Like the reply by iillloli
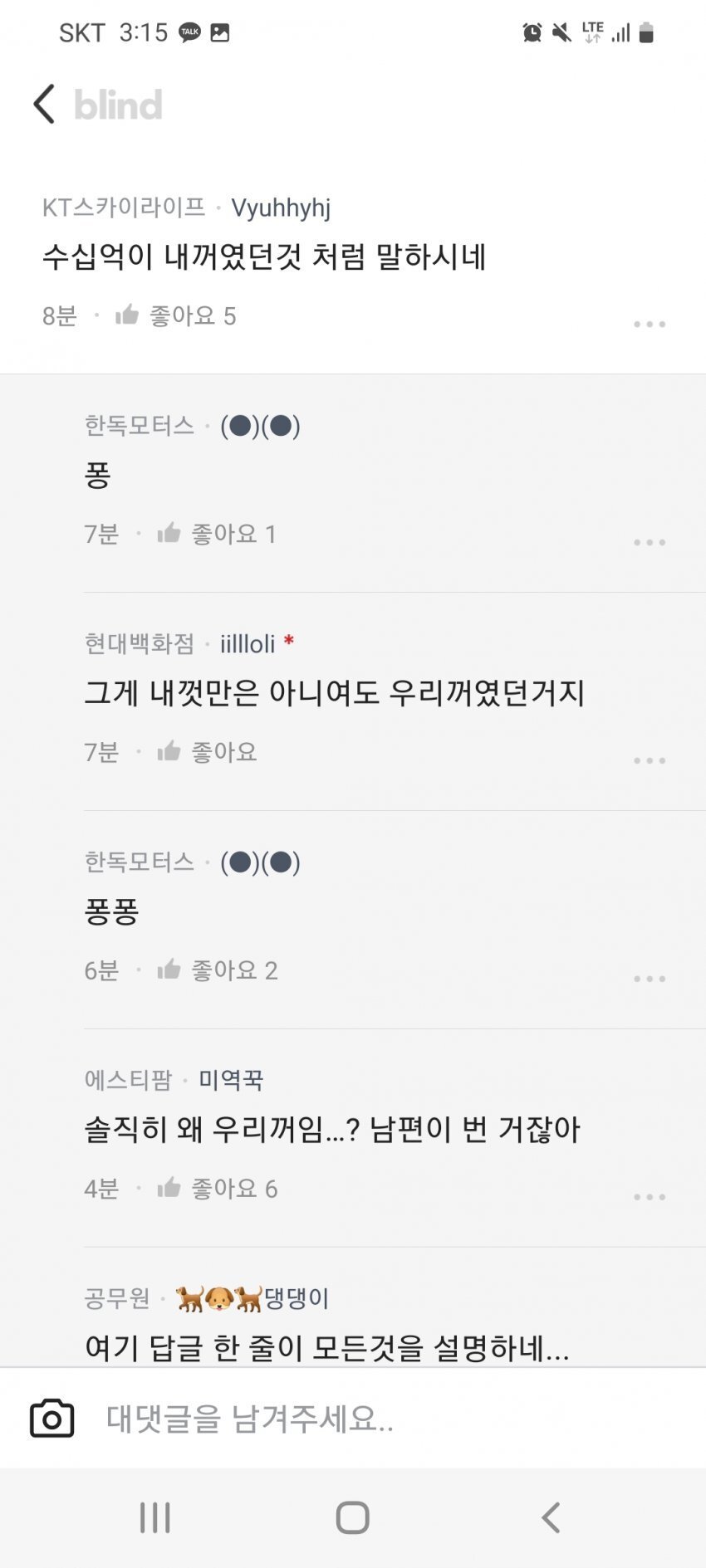This screenshot has height=1568, width=706. tap(169, 752)
